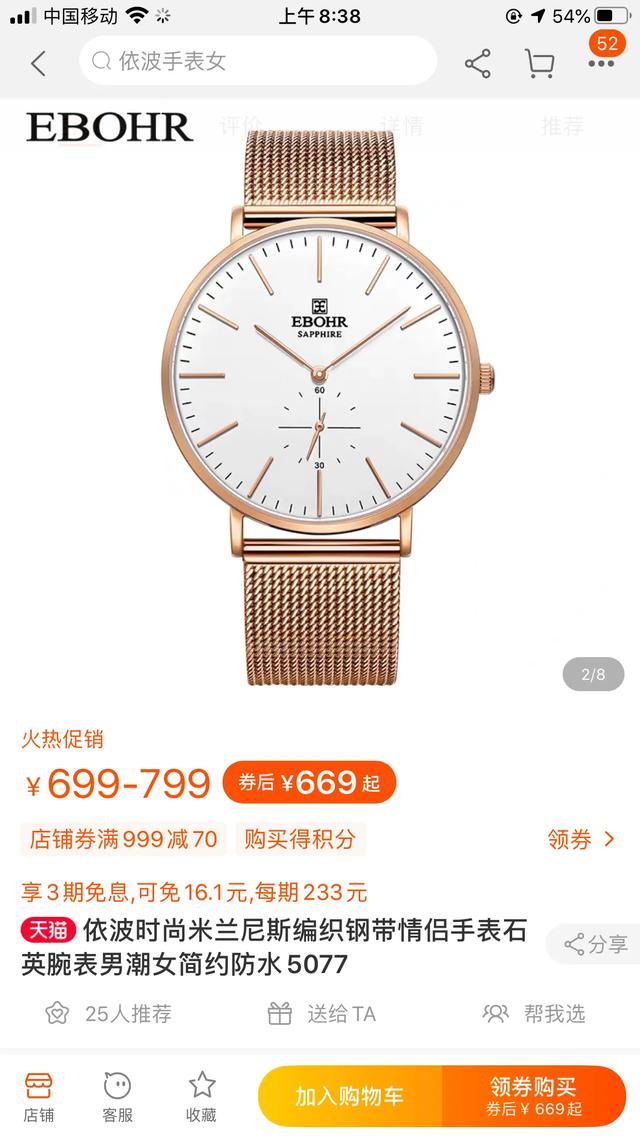This screenshot has width=640, height=1138.
Task: Tap the search box with 依波手表女
Action: point(258,62)
